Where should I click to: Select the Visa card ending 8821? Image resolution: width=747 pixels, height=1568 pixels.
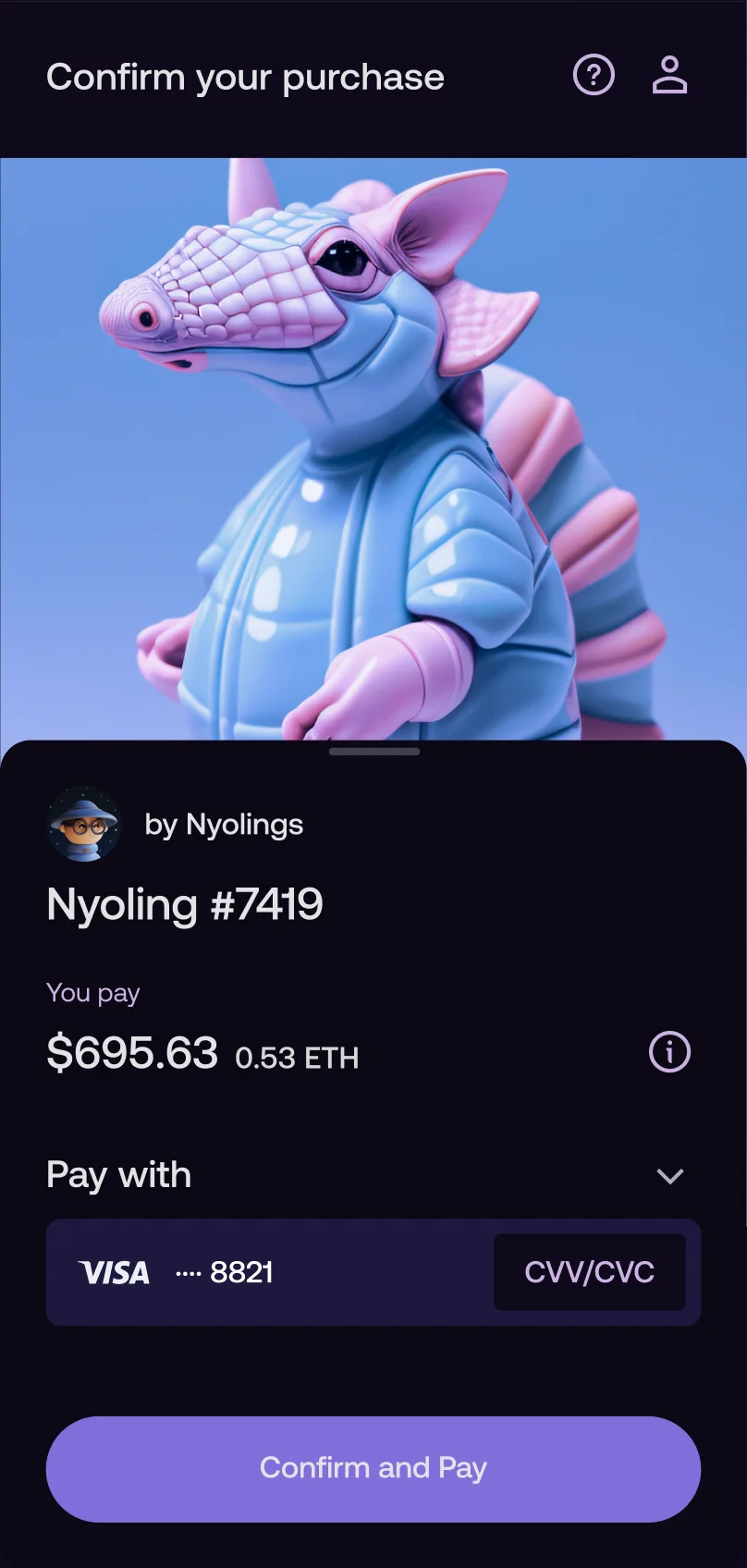click(222, 1273)
